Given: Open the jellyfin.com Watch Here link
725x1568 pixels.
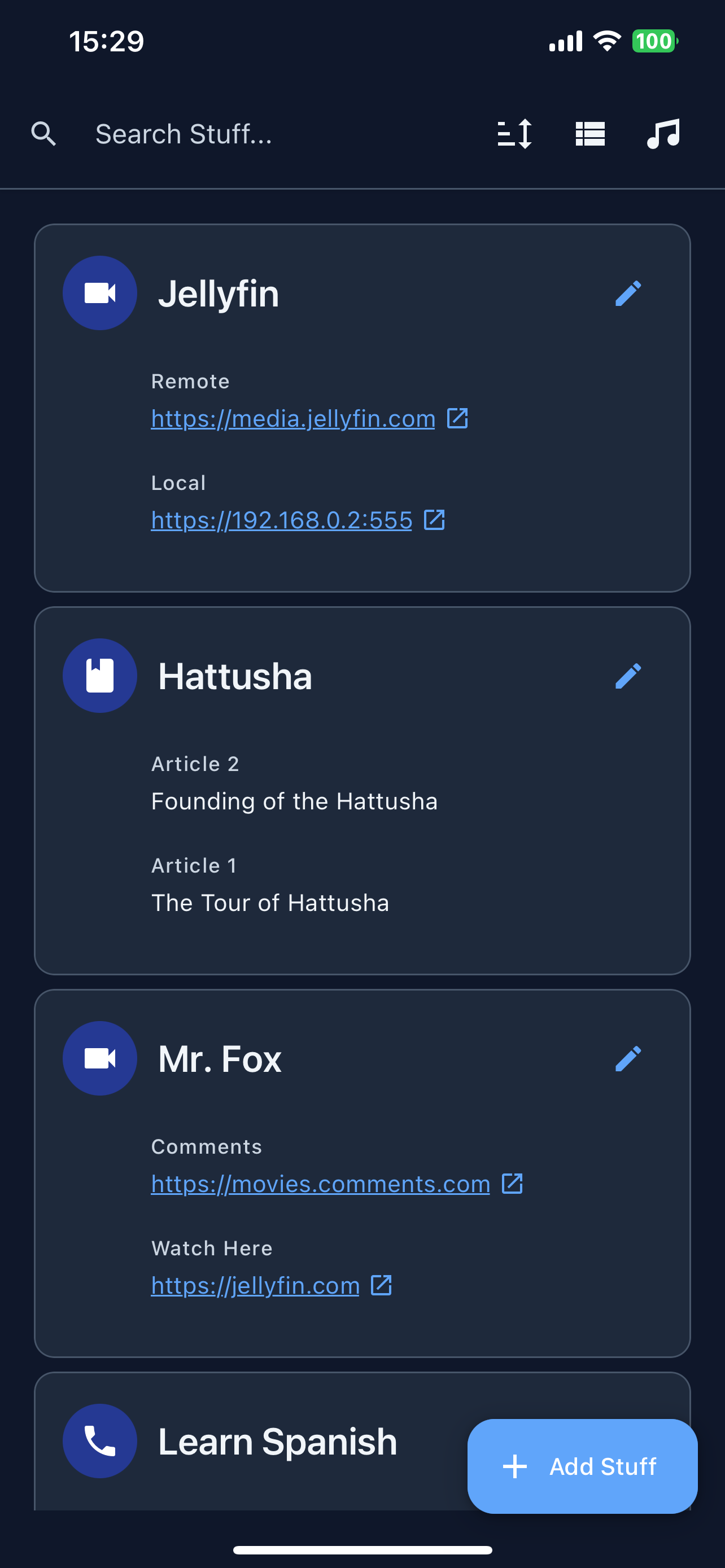Looking at the screenshot, I should 256,1286.
